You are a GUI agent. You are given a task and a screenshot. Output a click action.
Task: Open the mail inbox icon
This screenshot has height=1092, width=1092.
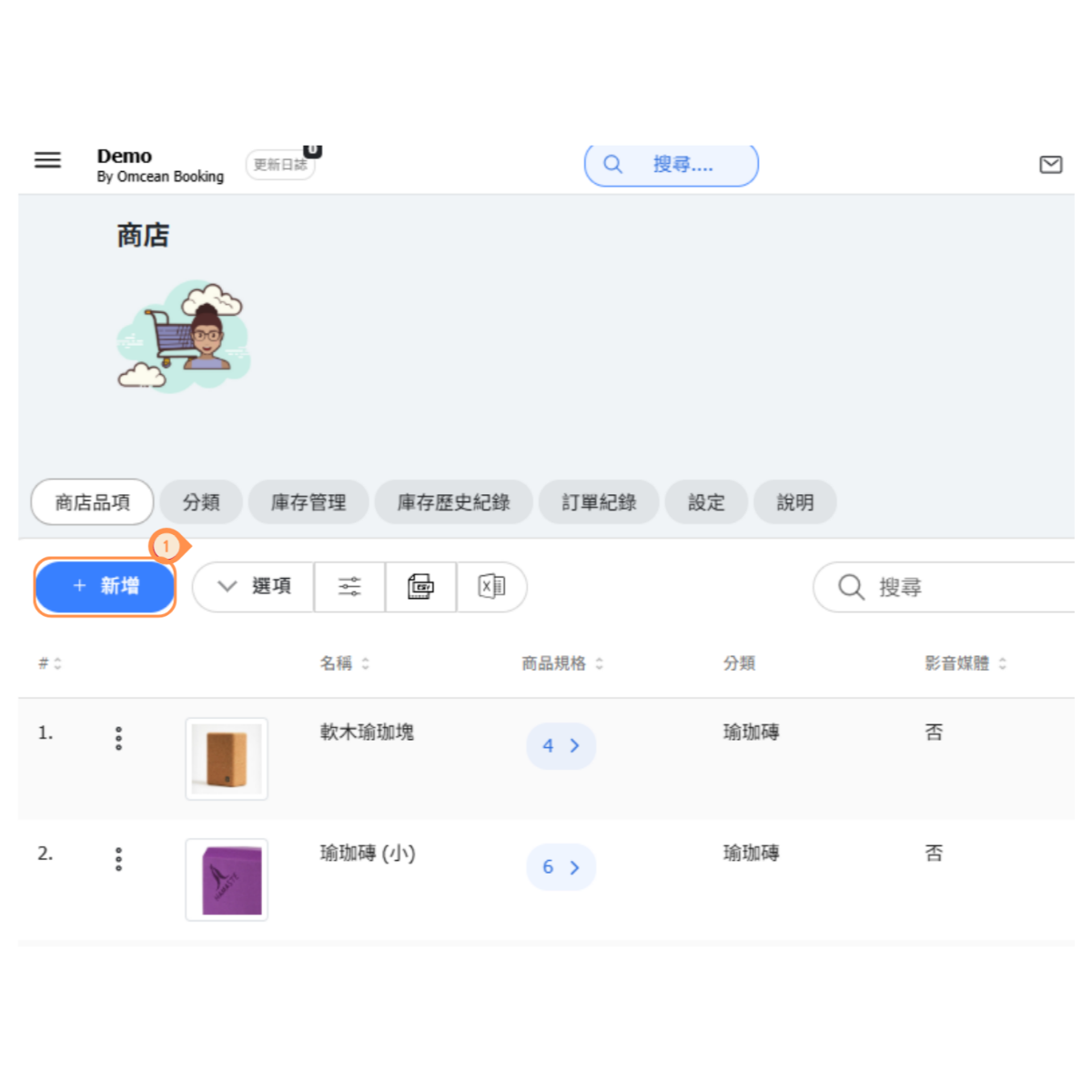pyautogui.click(x=1050, y=165)
